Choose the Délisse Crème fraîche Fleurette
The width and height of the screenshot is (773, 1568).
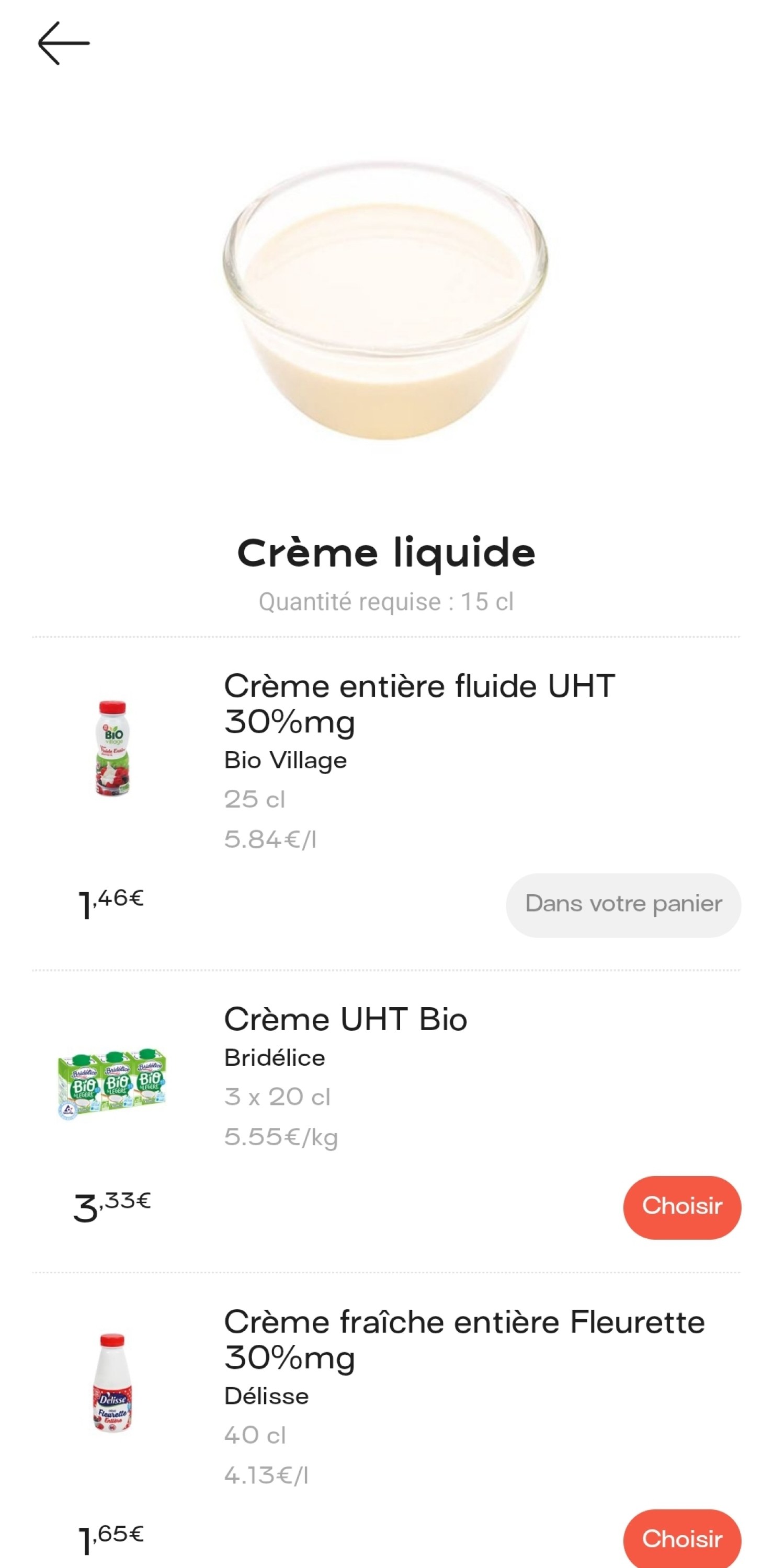pos(681,1538)
